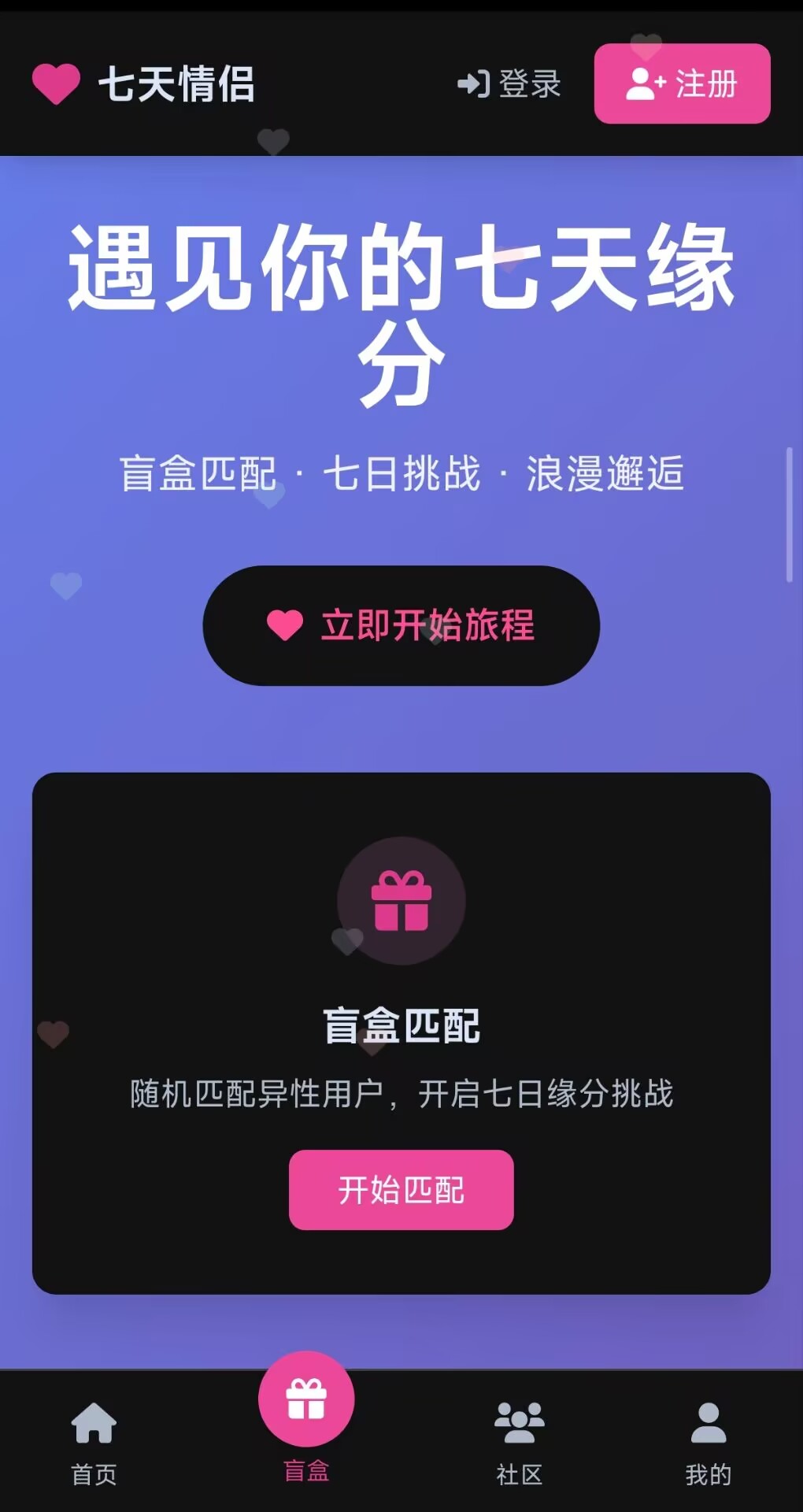The width and height of the screenshot is (803, 1512).
Task: Open the 登录 link
Action: click(x=510, y=84)
